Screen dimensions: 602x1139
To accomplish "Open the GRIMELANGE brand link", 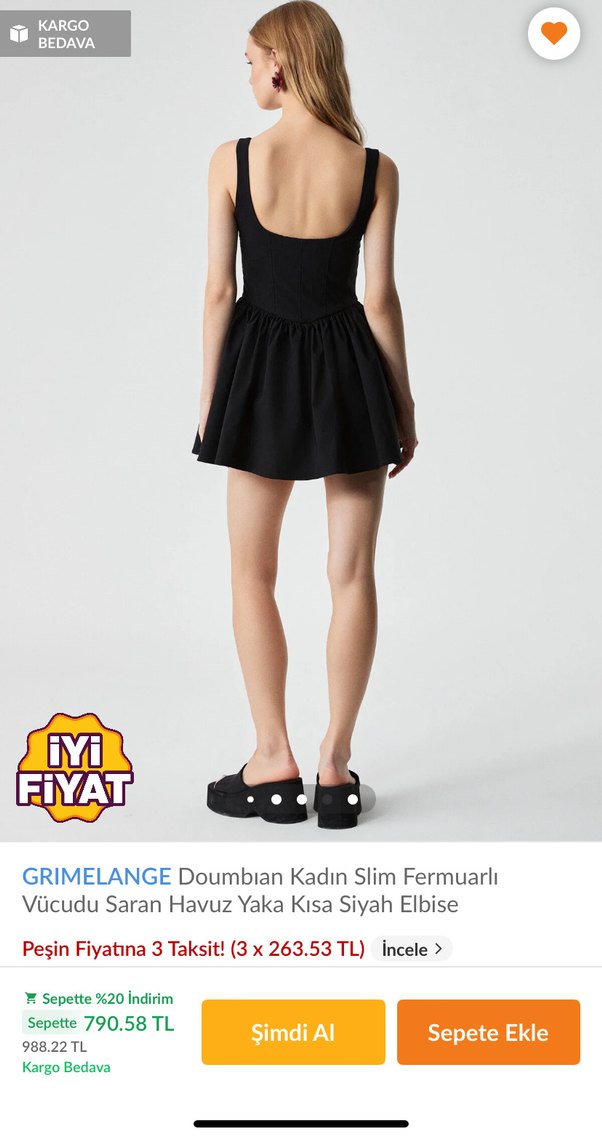I will click(x=97, y=877).
